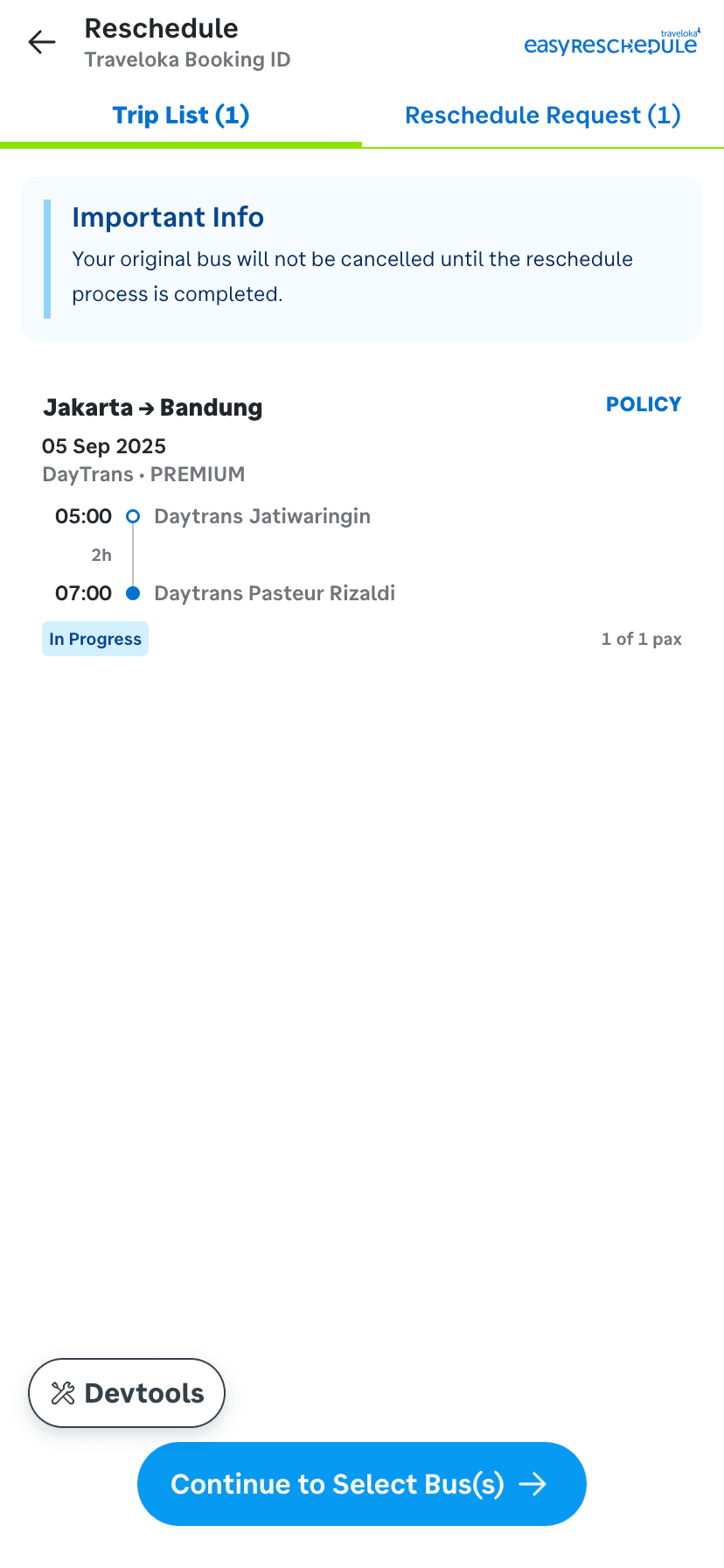This screenshot has width=724, height=1568.
Task: Click the hollow departure stop circle at 05:00
Action: tap(132, 516)
